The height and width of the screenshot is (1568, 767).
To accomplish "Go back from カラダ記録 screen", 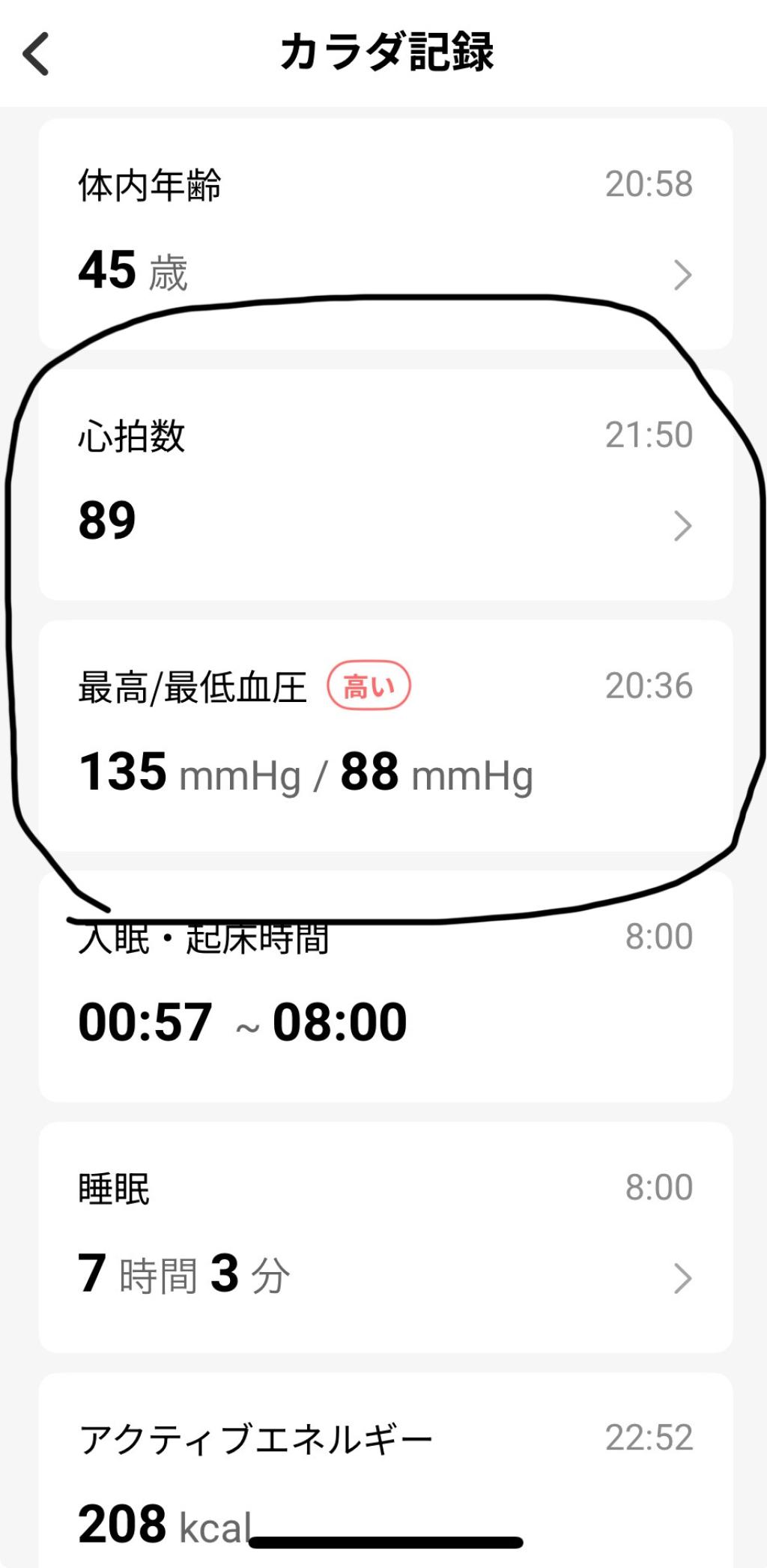I will point(36,54).
